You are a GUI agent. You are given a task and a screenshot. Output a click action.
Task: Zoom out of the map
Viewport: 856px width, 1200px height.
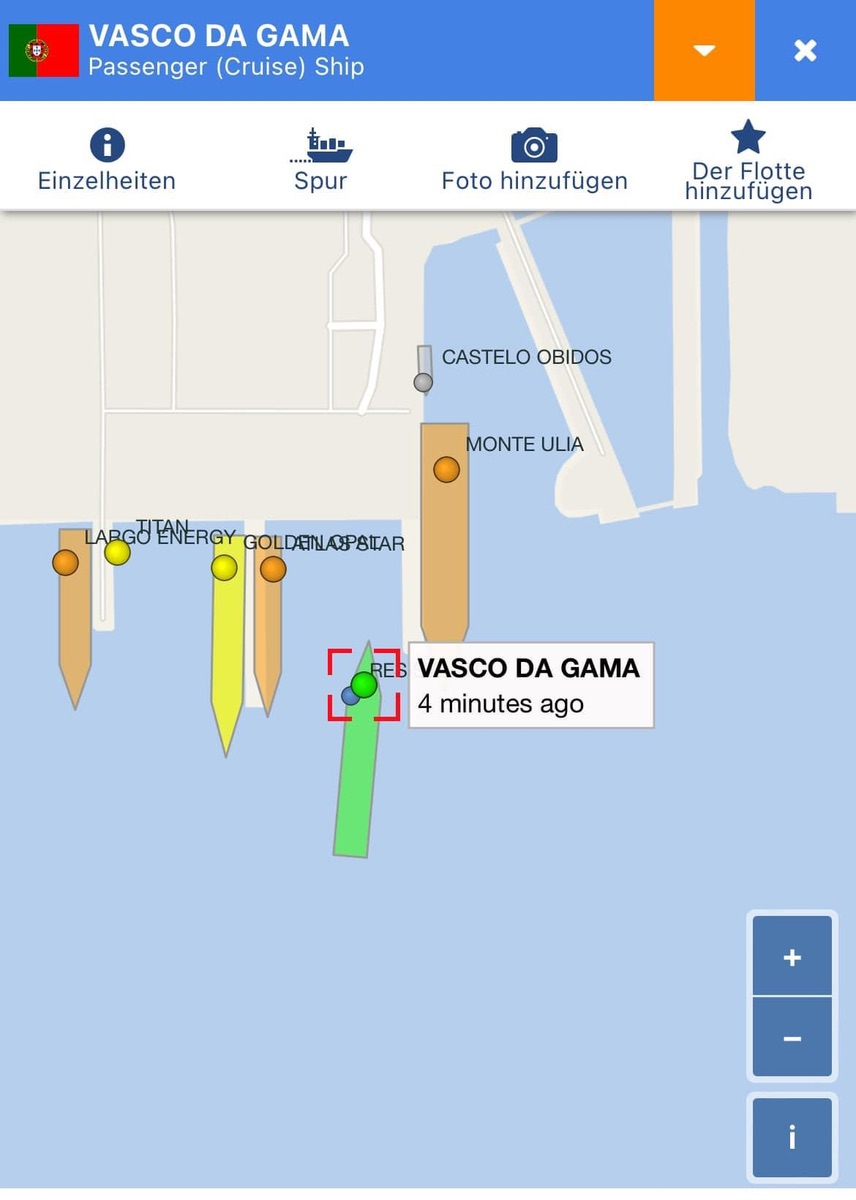point(792,1039)
